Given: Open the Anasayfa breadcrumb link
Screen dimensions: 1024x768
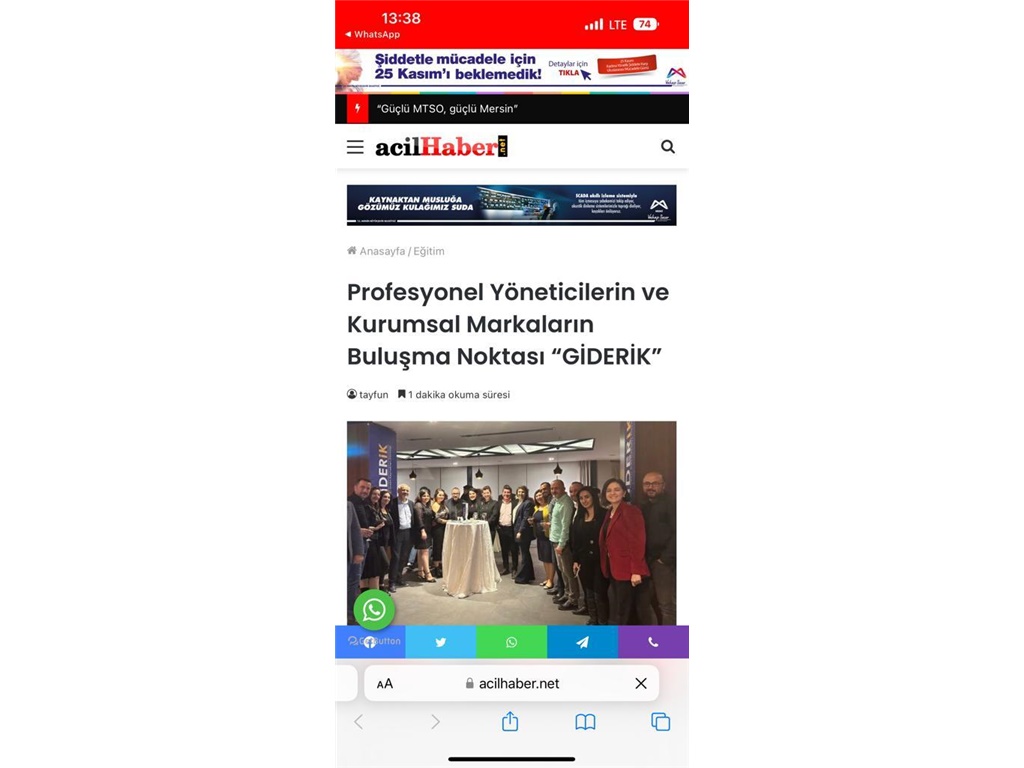Looking at the screenshot, I should pyautogui.click(x=378, y=251).
